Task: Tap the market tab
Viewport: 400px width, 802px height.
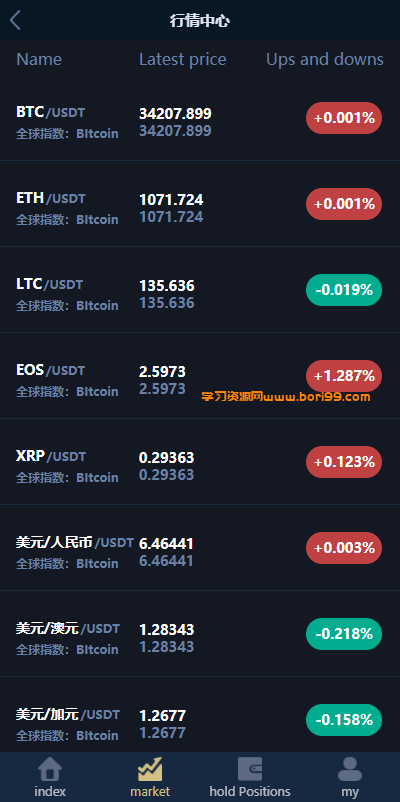Action: click(x=150, y=777)
